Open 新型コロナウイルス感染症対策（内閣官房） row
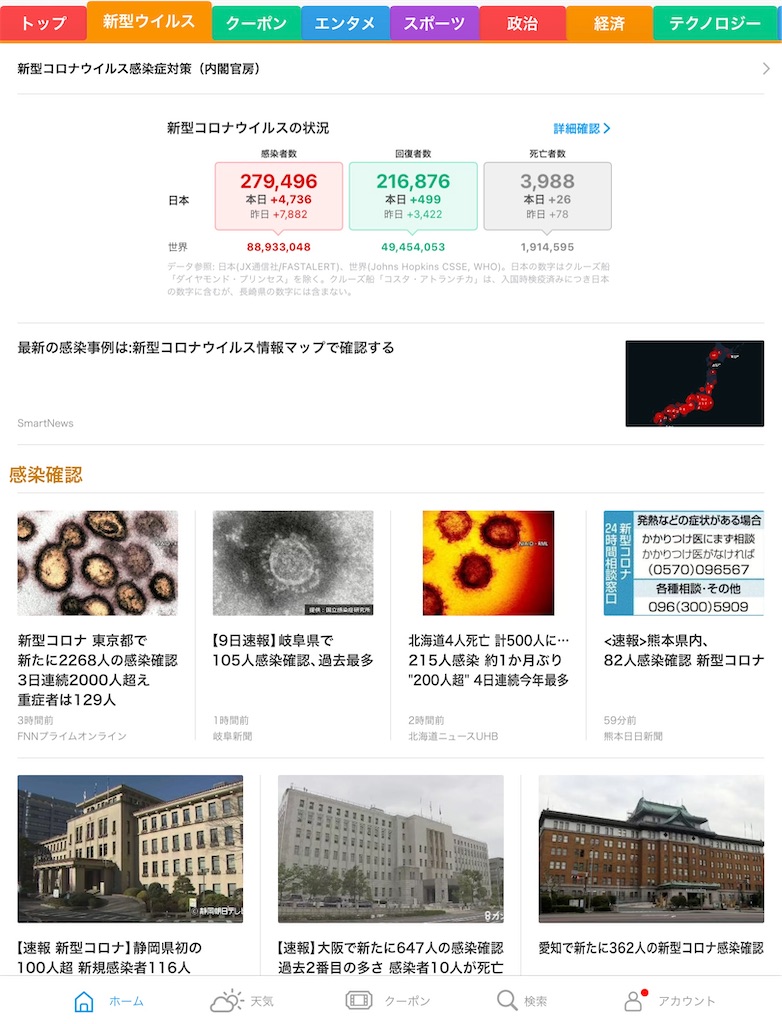Image resolution: width=782 pixels, height=1024 pixels. tap(390, 69)
